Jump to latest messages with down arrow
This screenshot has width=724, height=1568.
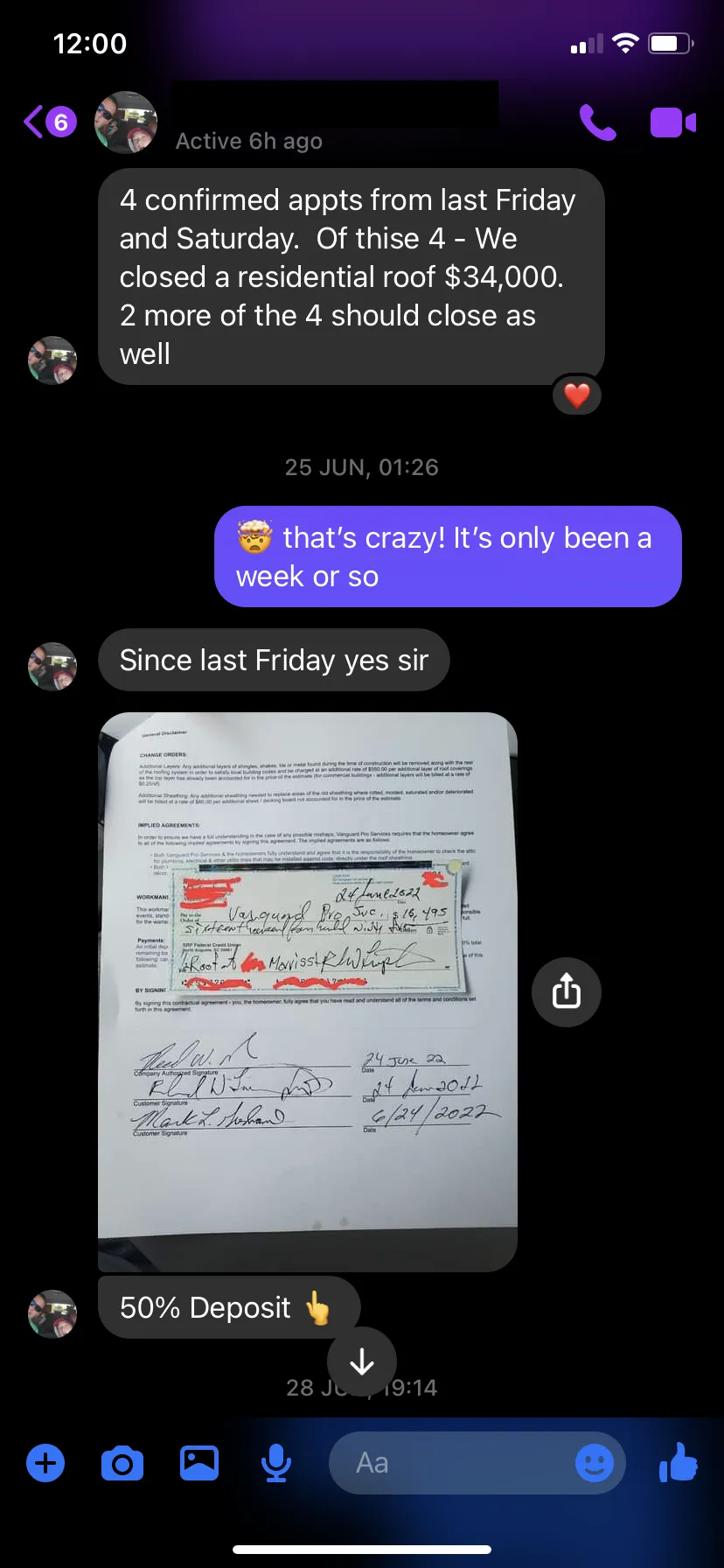[362, 1361]
